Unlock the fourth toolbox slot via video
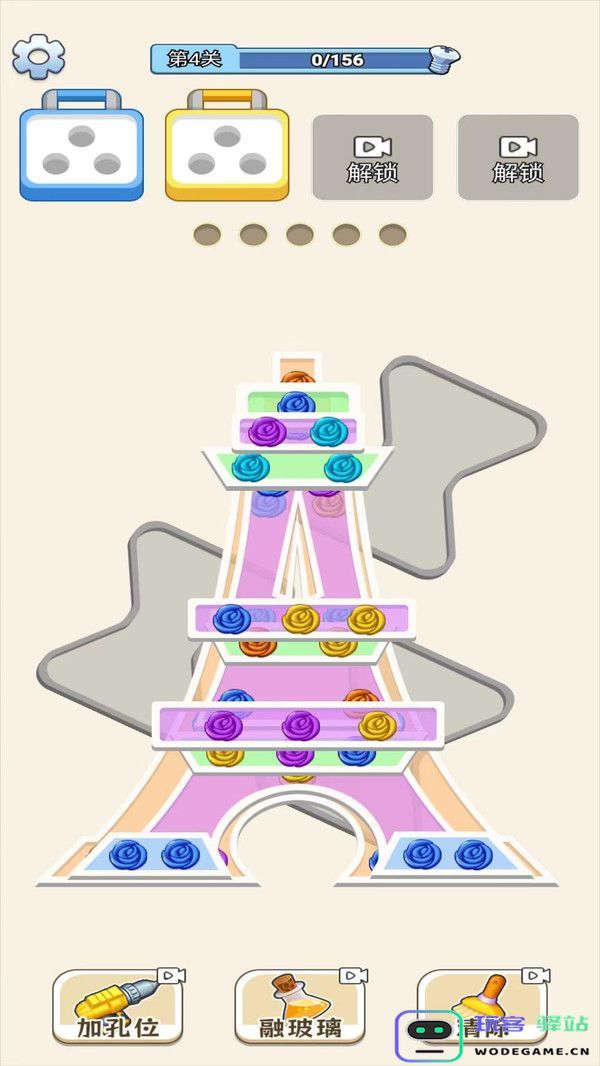This screenshot has width=600, height=1066. tap(518, 158)
